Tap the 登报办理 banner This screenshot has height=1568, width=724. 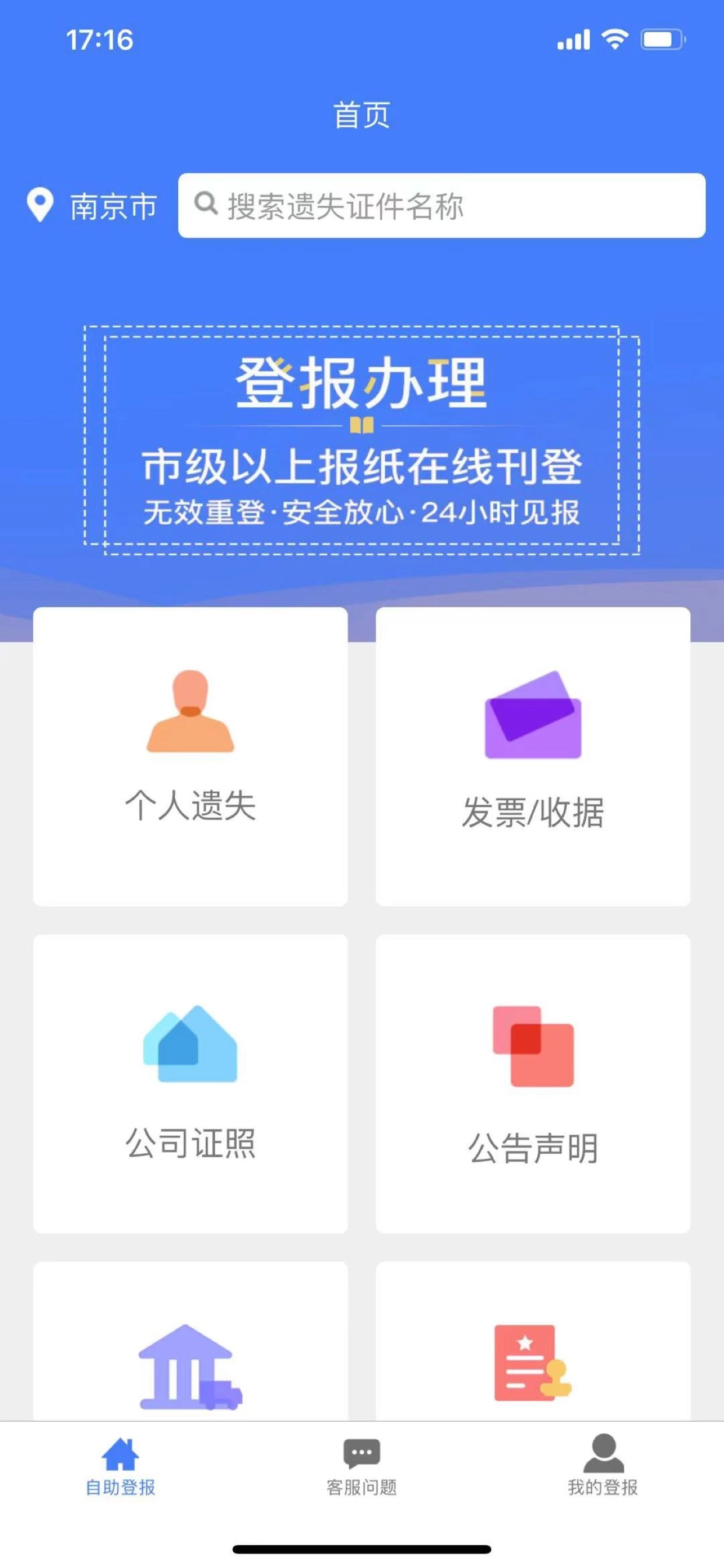click(x=360, y=438)
